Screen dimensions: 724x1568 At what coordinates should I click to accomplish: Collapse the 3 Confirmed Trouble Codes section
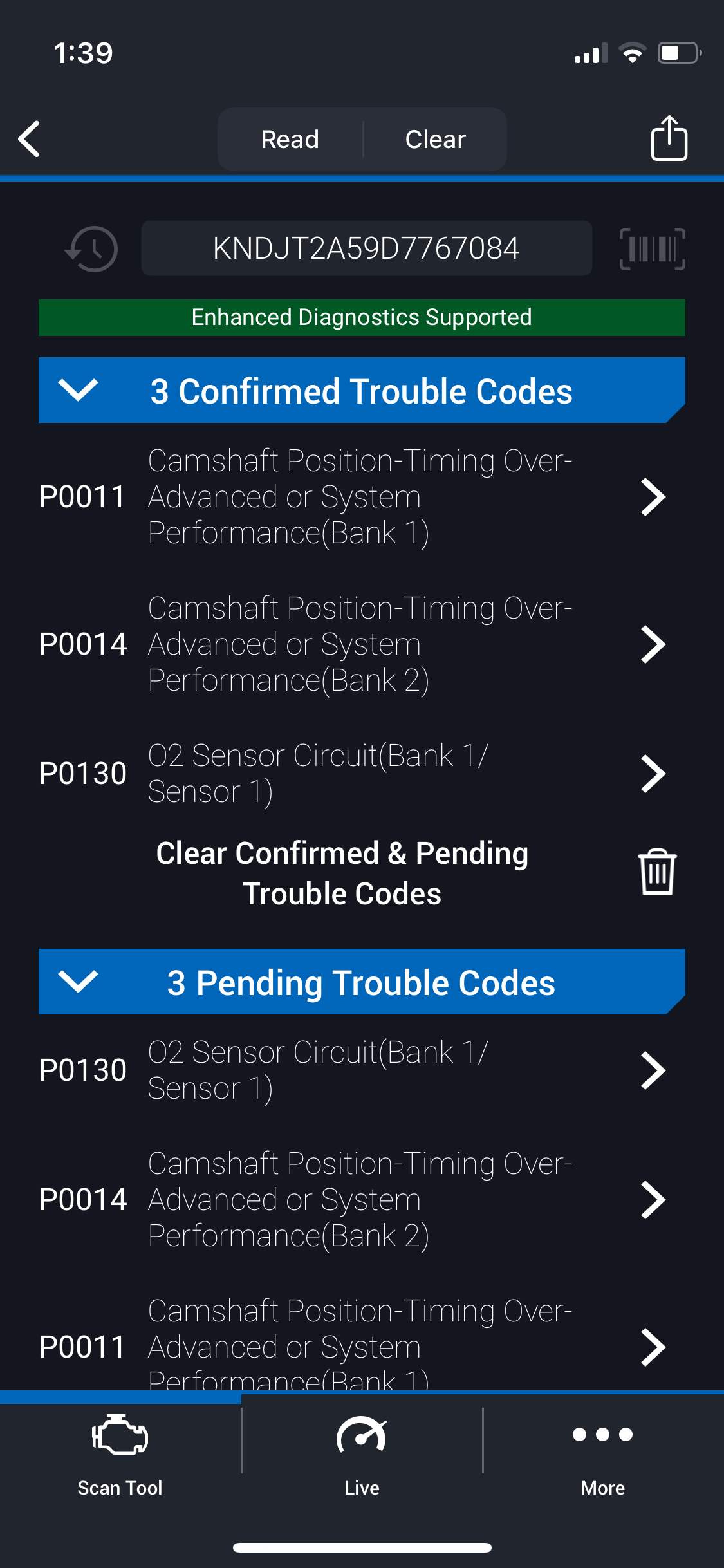[x=78, y=390]
